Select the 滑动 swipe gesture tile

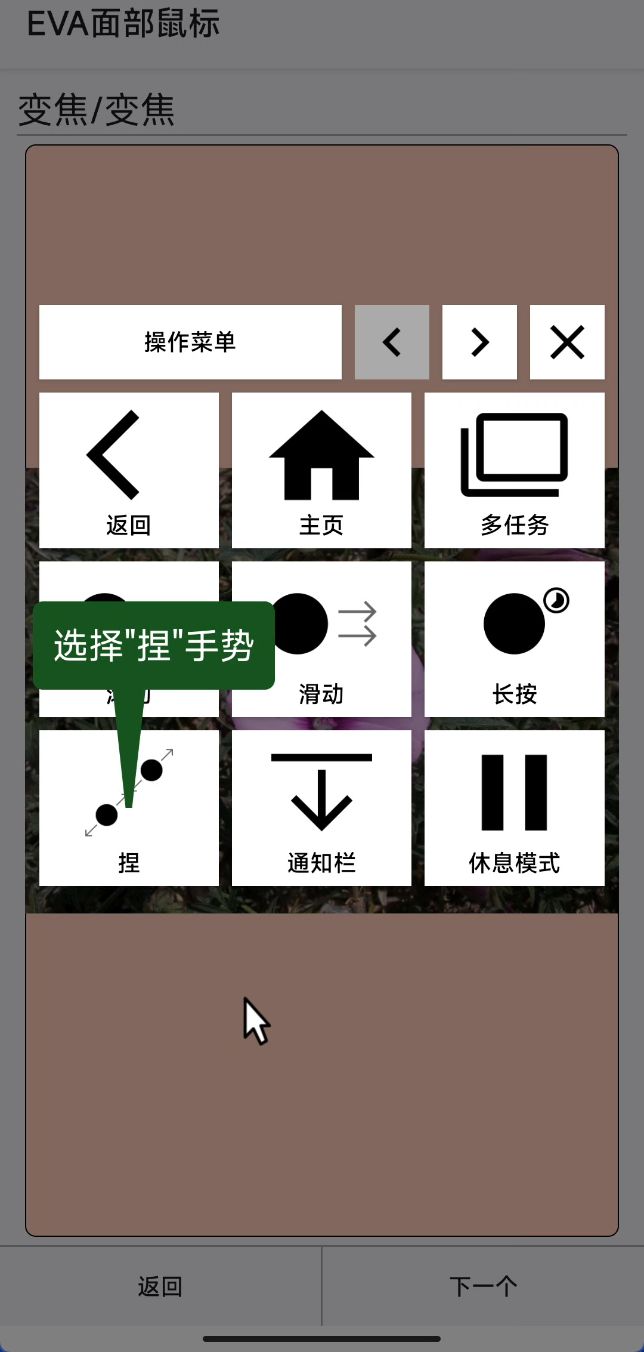321,639
